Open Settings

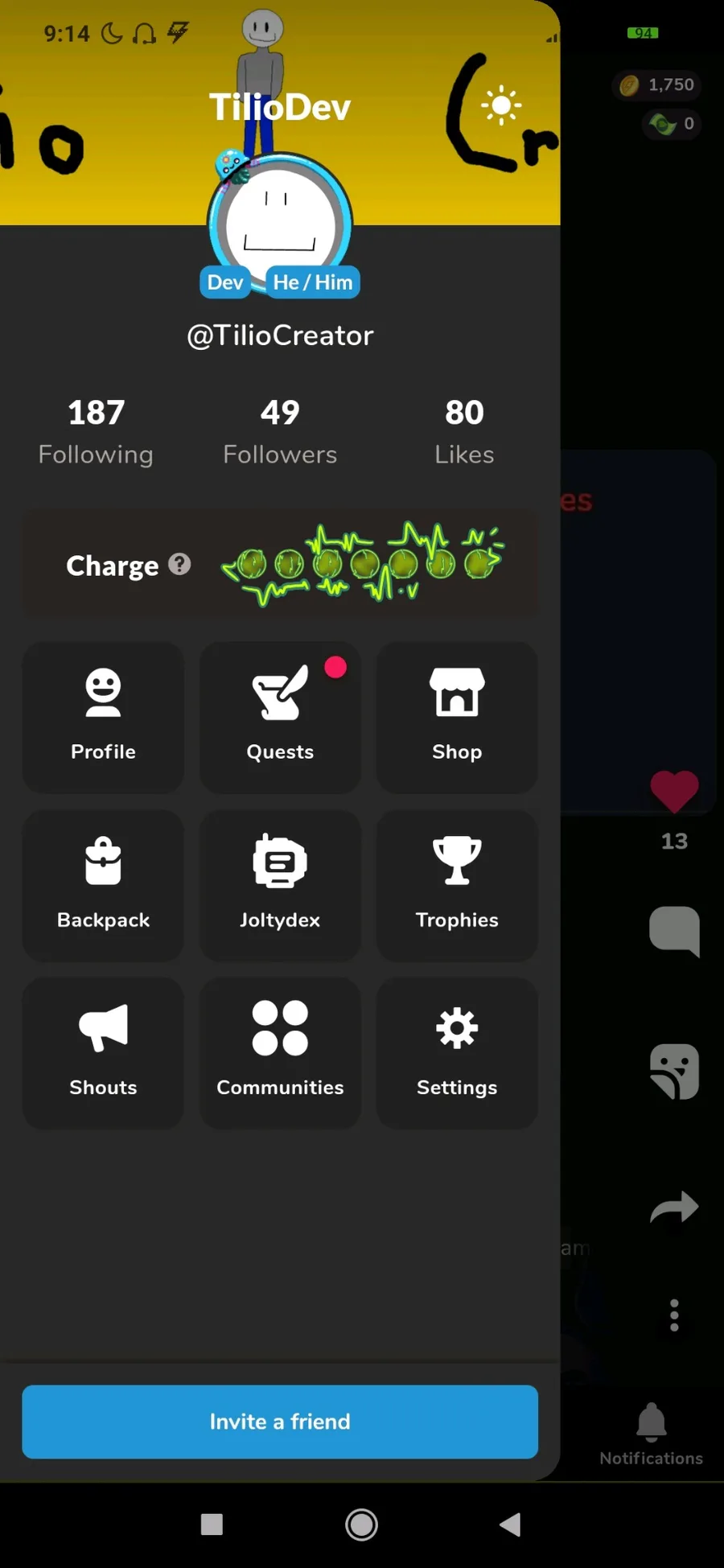(x=456, y=1052)
